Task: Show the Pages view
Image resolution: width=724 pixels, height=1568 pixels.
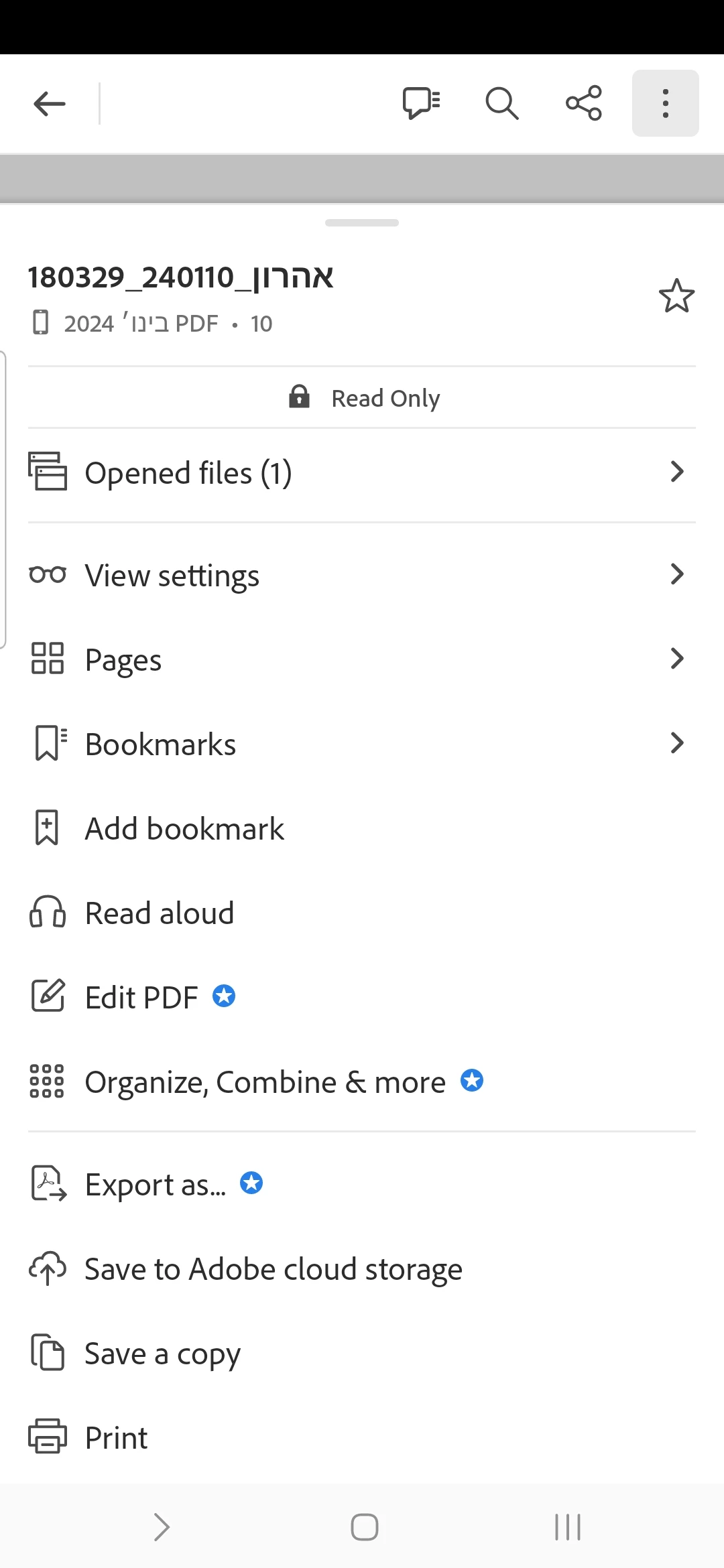Action: (362, 660)
